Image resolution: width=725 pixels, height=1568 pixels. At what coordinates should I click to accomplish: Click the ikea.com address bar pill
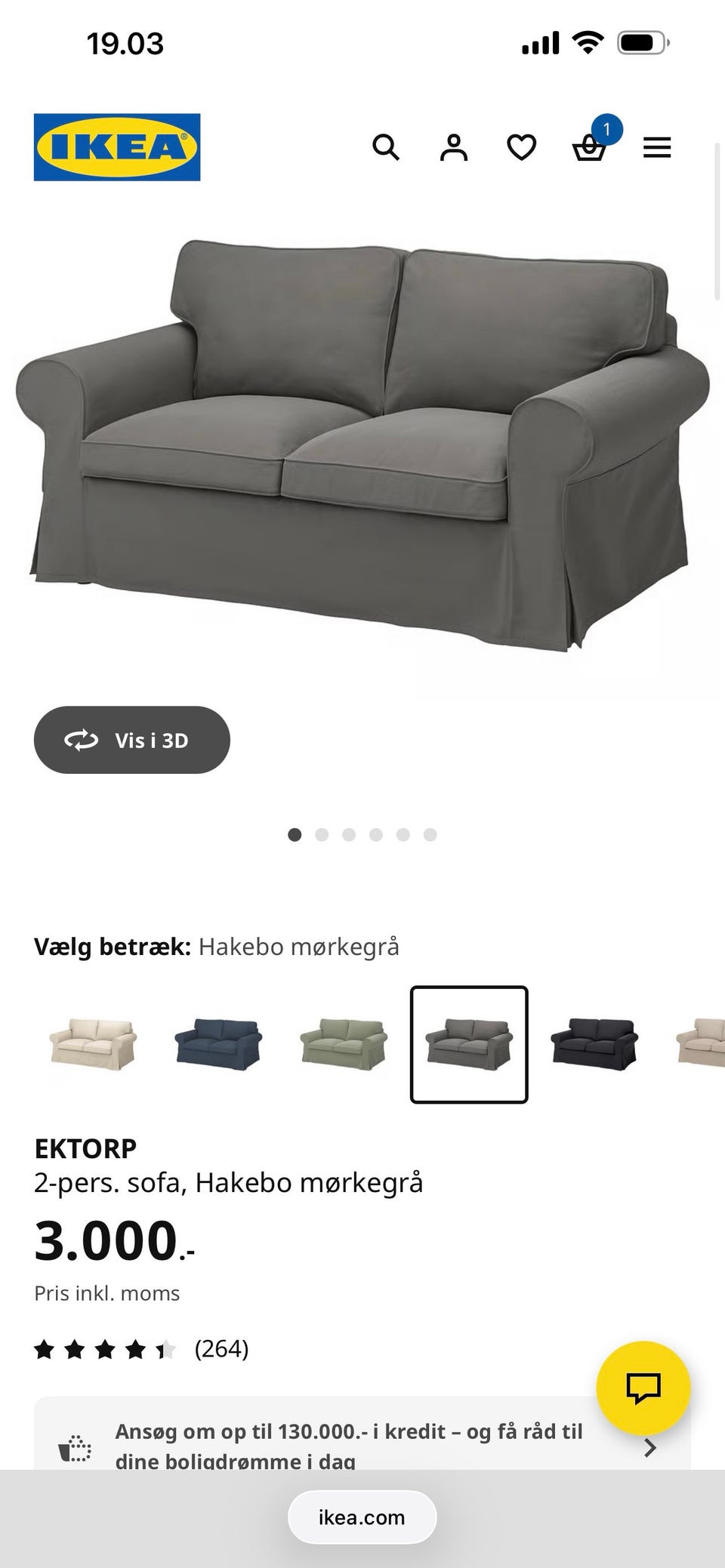[x=362, y=1517]
